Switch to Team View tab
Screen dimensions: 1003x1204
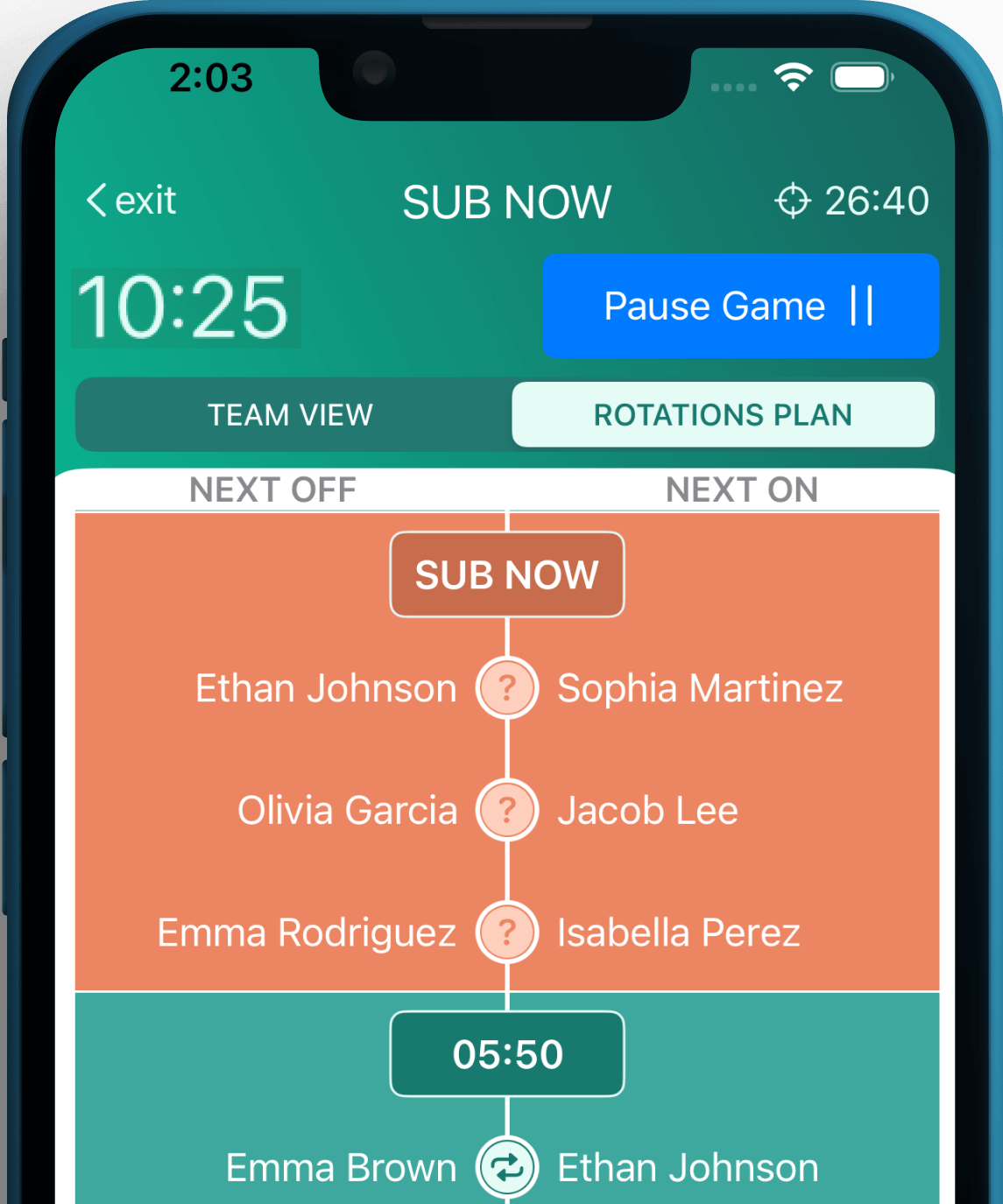[x=291, y=414]
